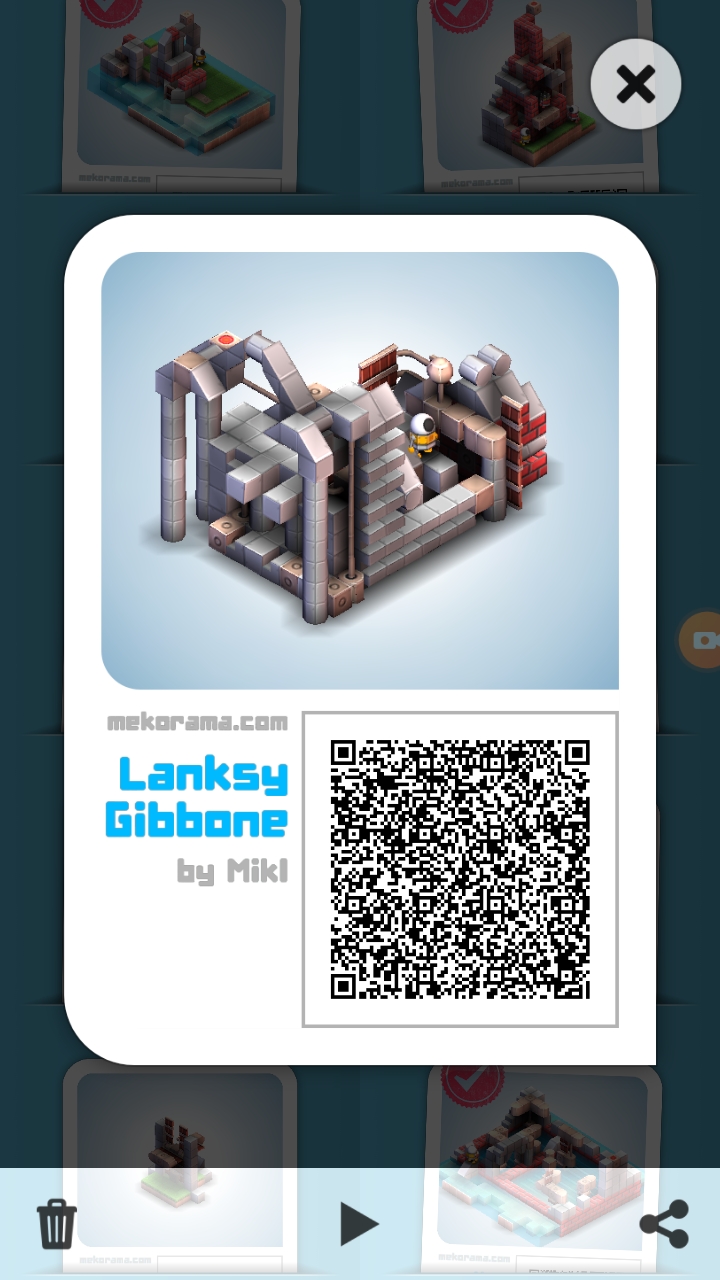Close the Lanksy Gibbone level card

(x=635, y=85)
